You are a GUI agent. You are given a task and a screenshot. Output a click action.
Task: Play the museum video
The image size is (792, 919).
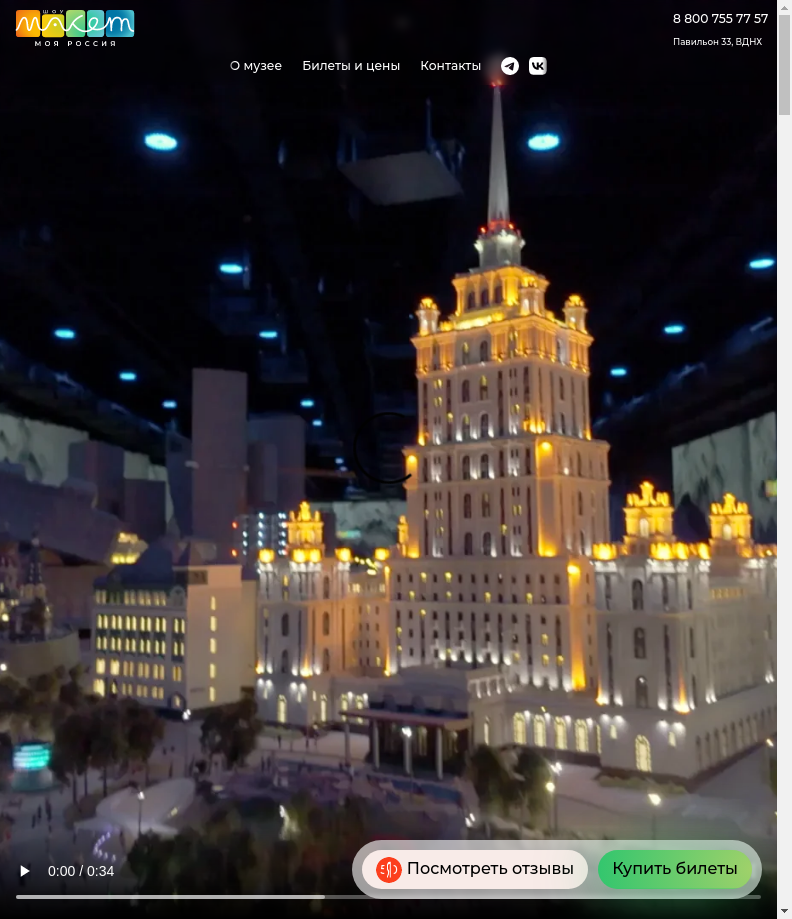[25, 871]
